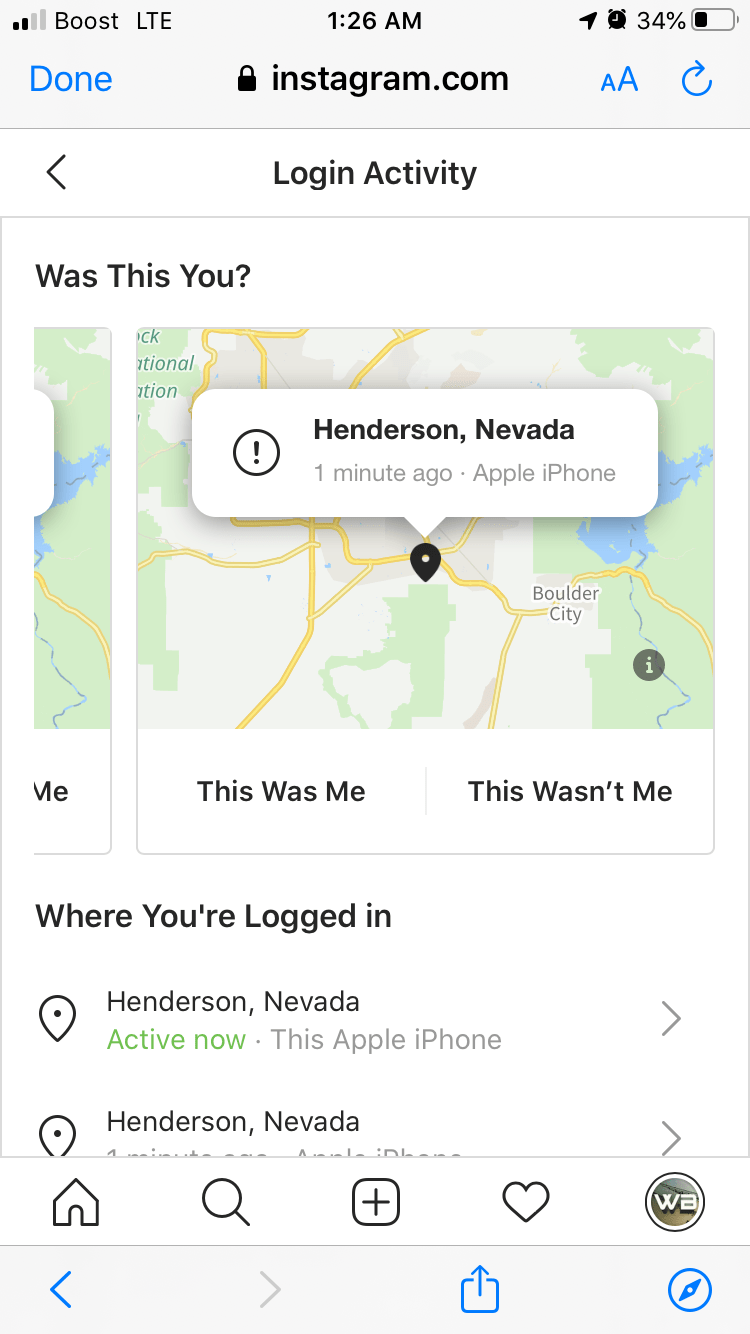750x1334 pixels.
Task: Open the activity heart tab
Action: [526, 1201]
